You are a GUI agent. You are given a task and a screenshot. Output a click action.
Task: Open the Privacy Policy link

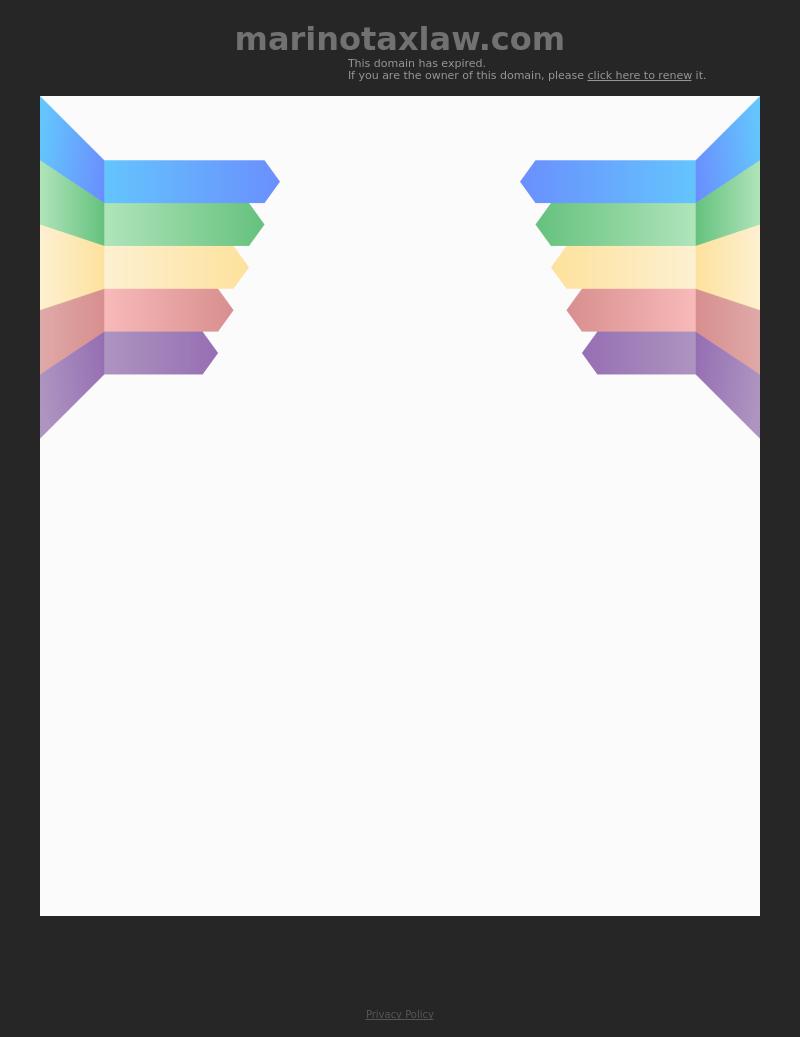(x=399, y=1014)
